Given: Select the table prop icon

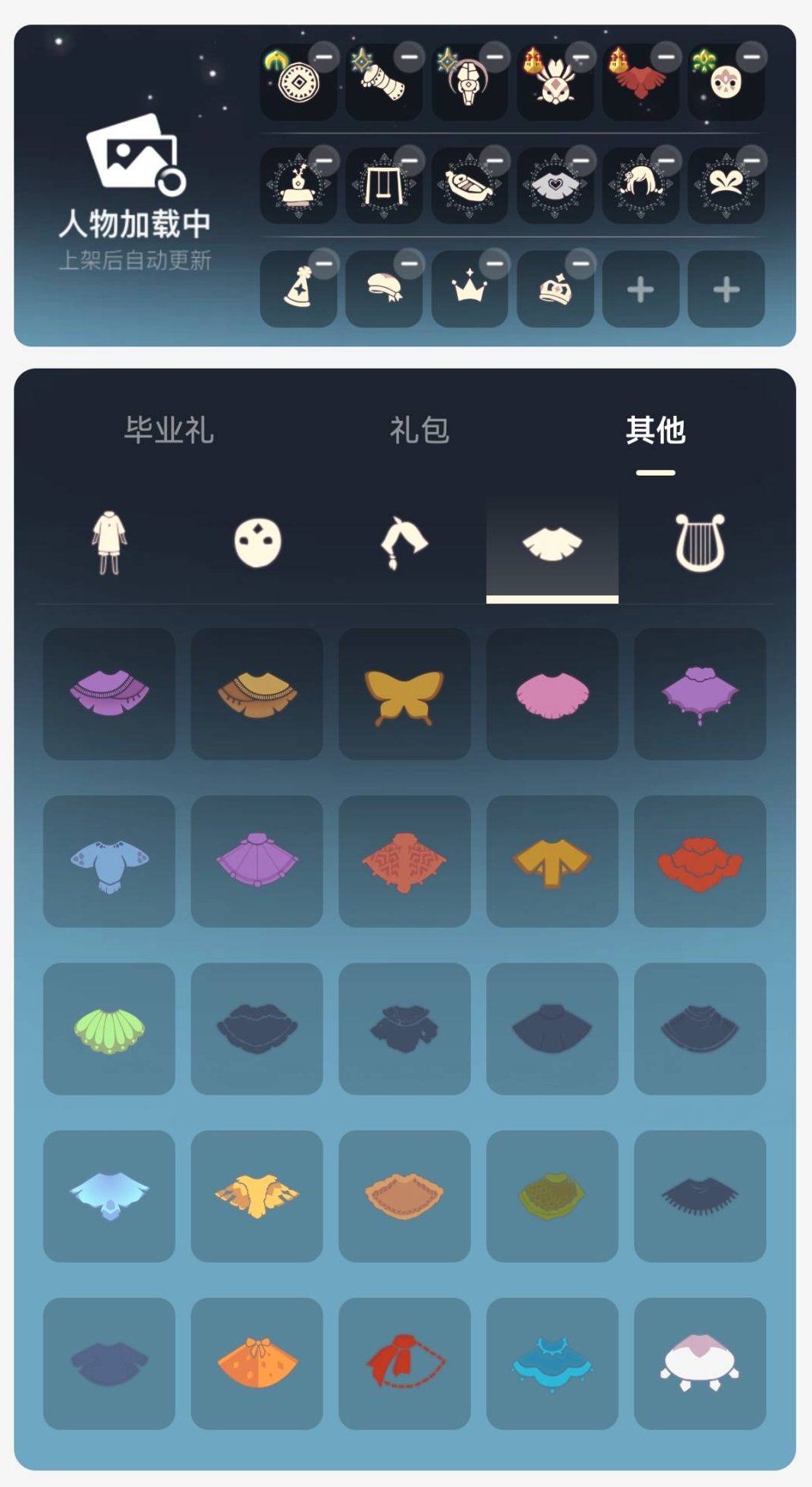Looking at the screenshot, I should tap(296, 184).
